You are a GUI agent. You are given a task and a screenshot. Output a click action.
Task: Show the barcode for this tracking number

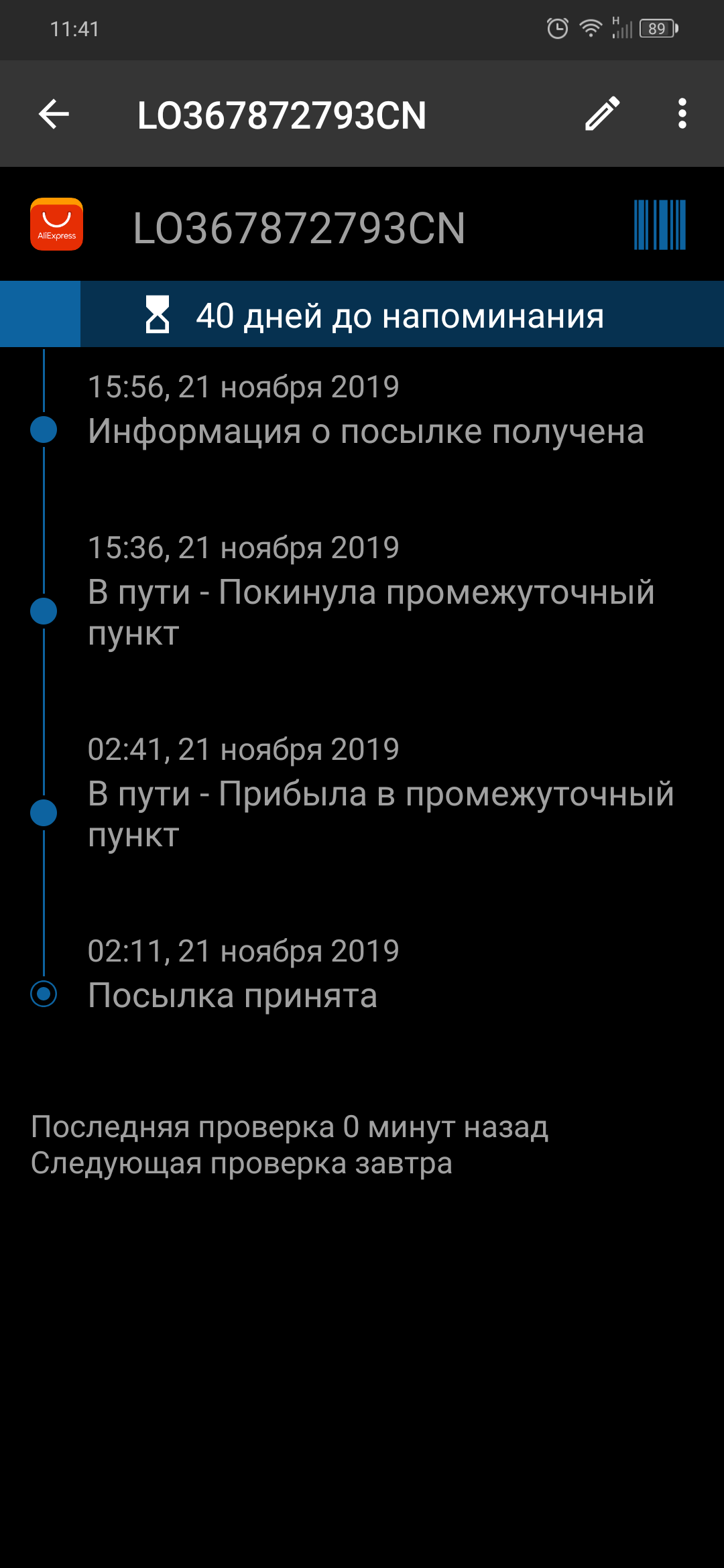tap(660, 225)
